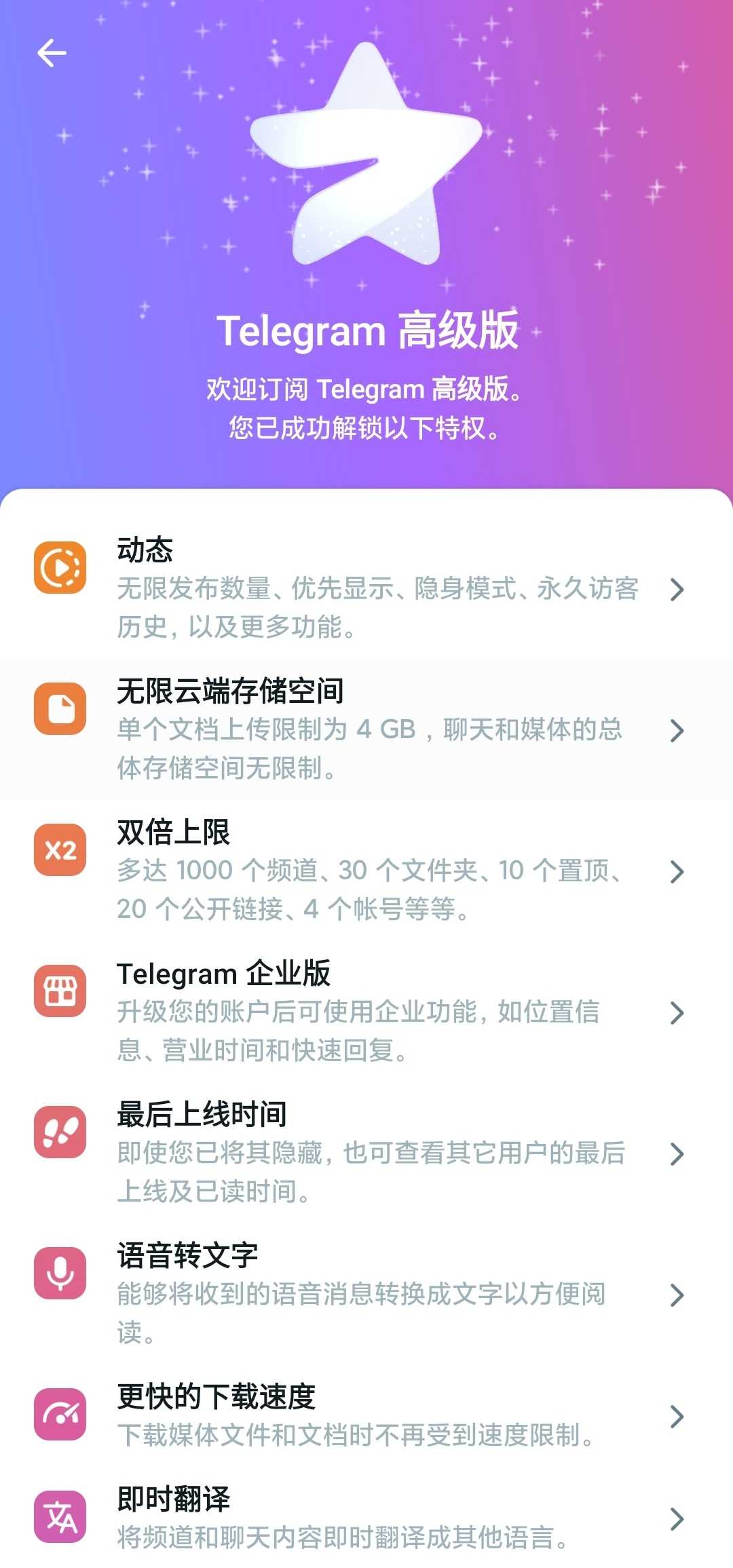Open 语音转文字 details
Screen dimensions: 733x1568
pyautogui.click(x=366, y=1294)
